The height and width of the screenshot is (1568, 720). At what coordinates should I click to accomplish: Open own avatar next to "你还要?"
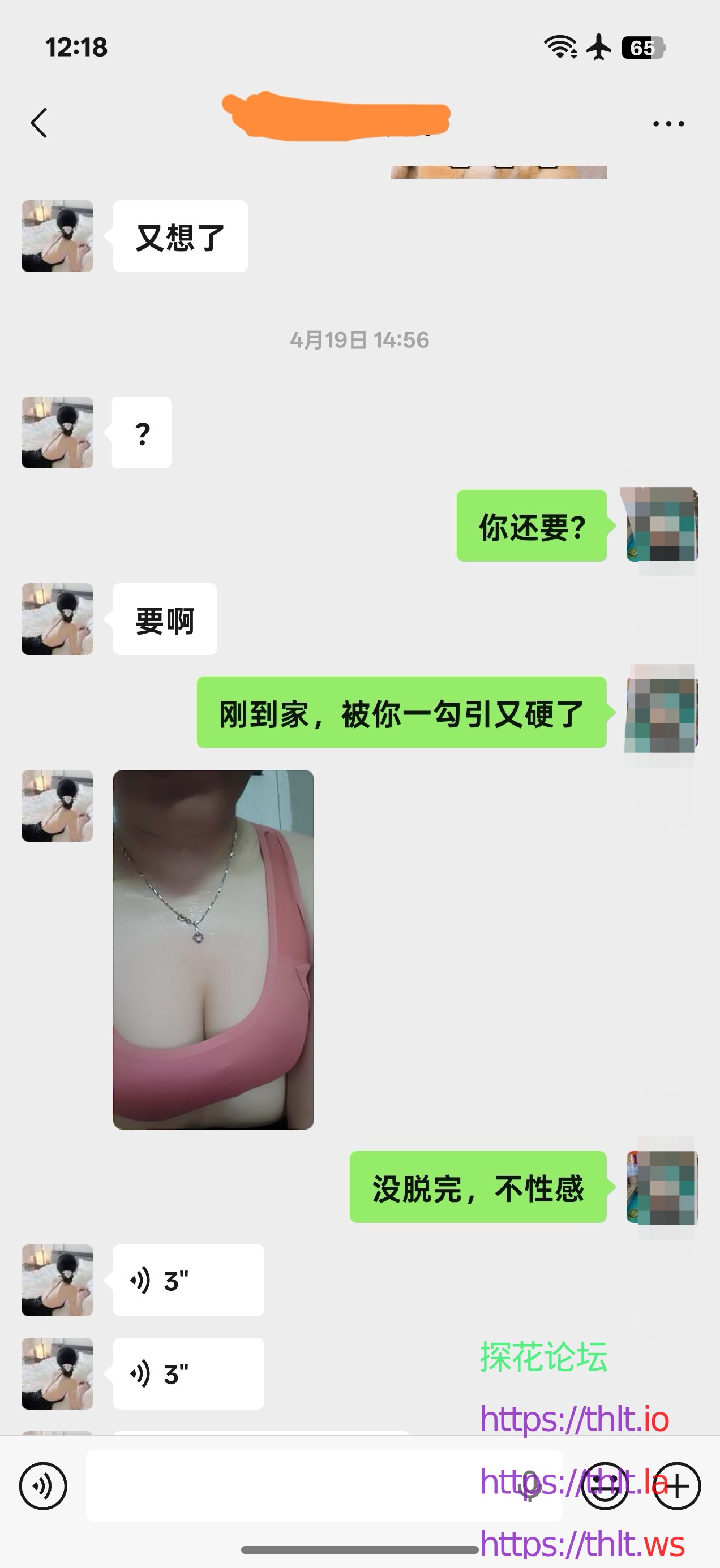coord(662,525)
